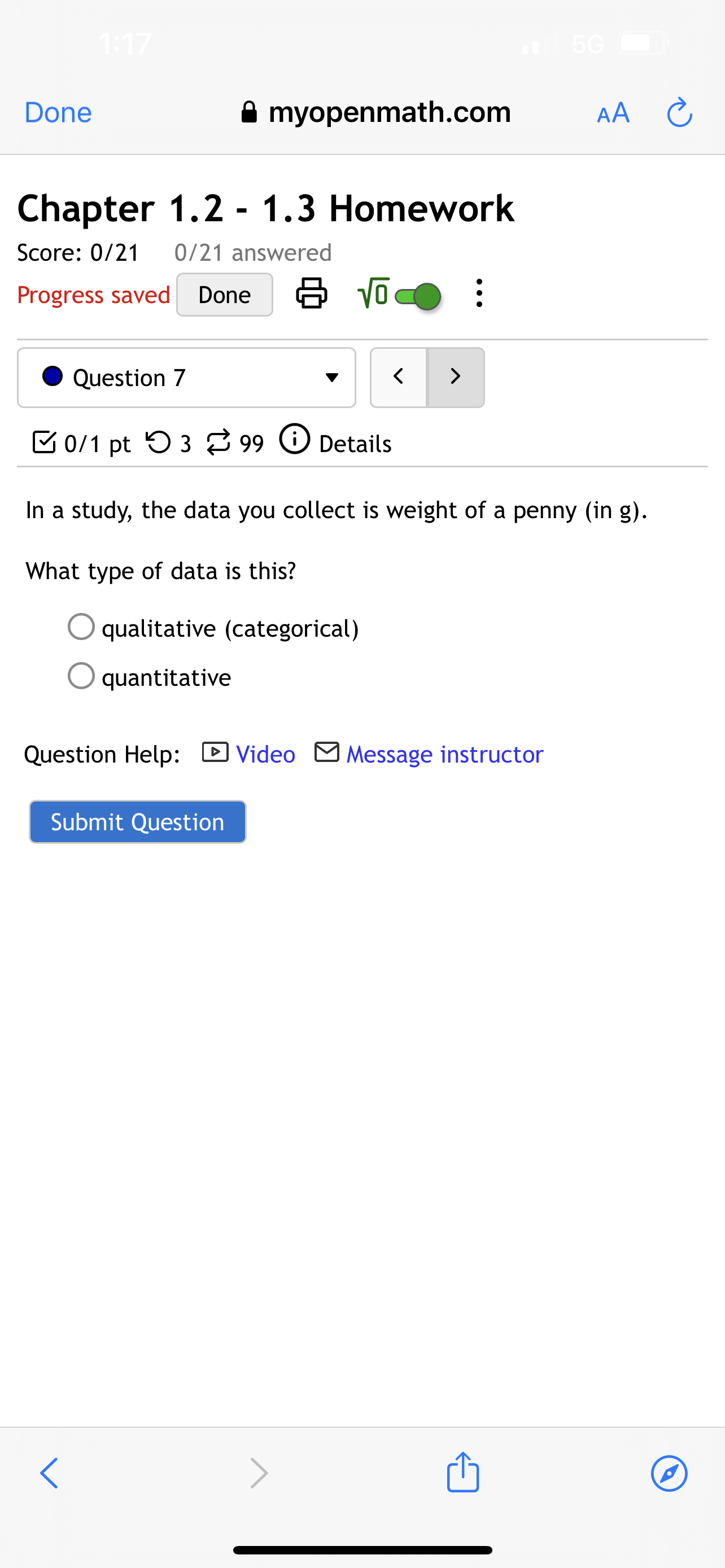The image size is (725, 1568).
Task: Open the compass browser icon in the toolbar
Action: 670,1473
